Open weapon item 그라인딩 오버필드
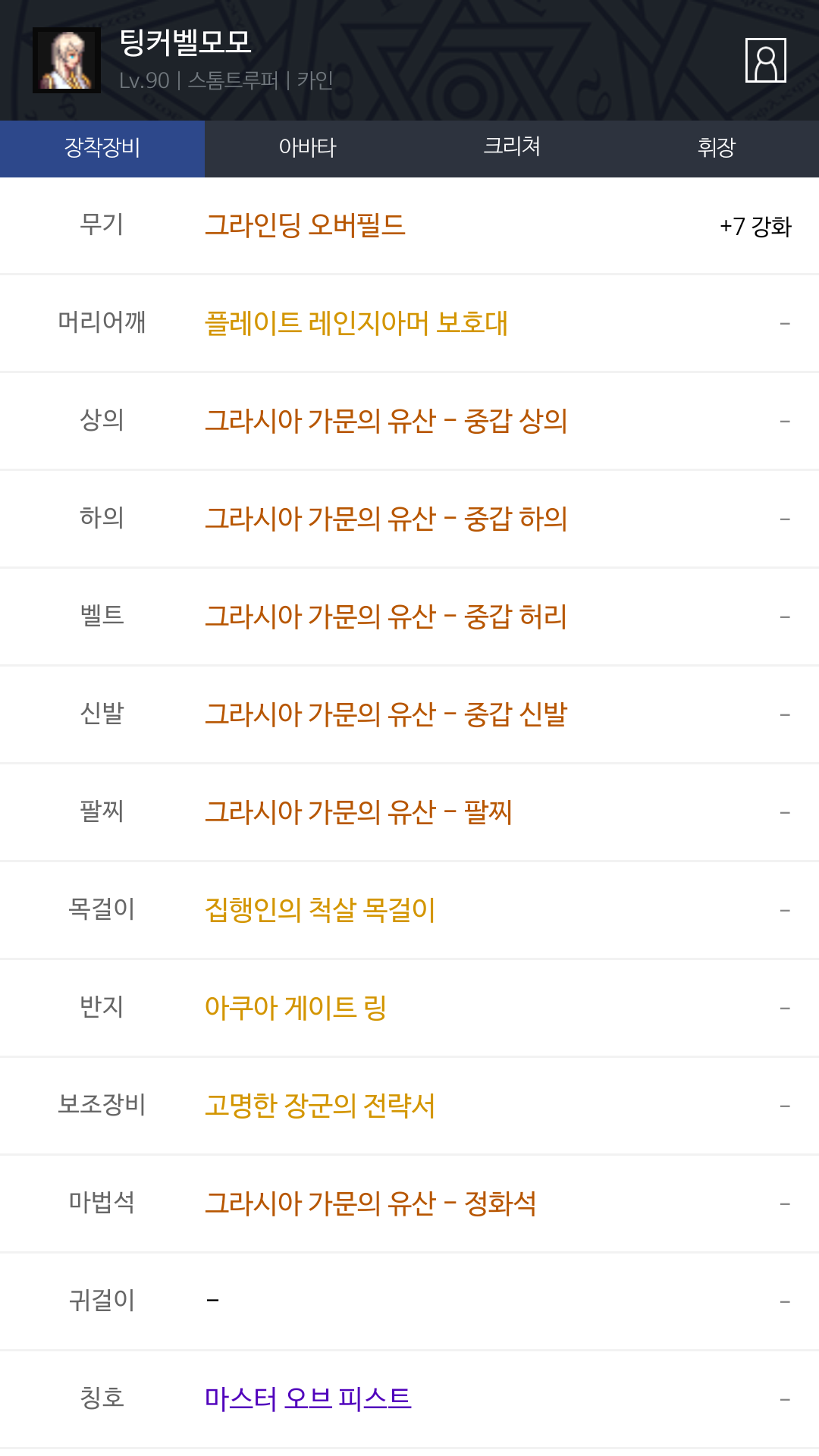The image size is (819, 1456). (305, 225)
